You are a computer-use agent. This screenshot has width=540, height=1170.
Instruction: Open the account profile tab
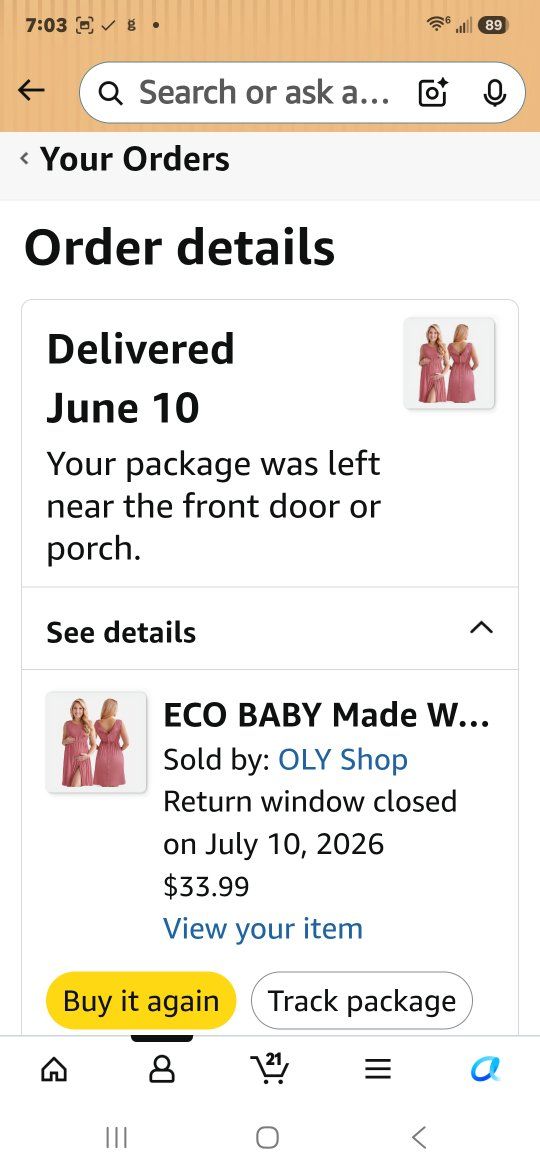[x=162, y=1070]
